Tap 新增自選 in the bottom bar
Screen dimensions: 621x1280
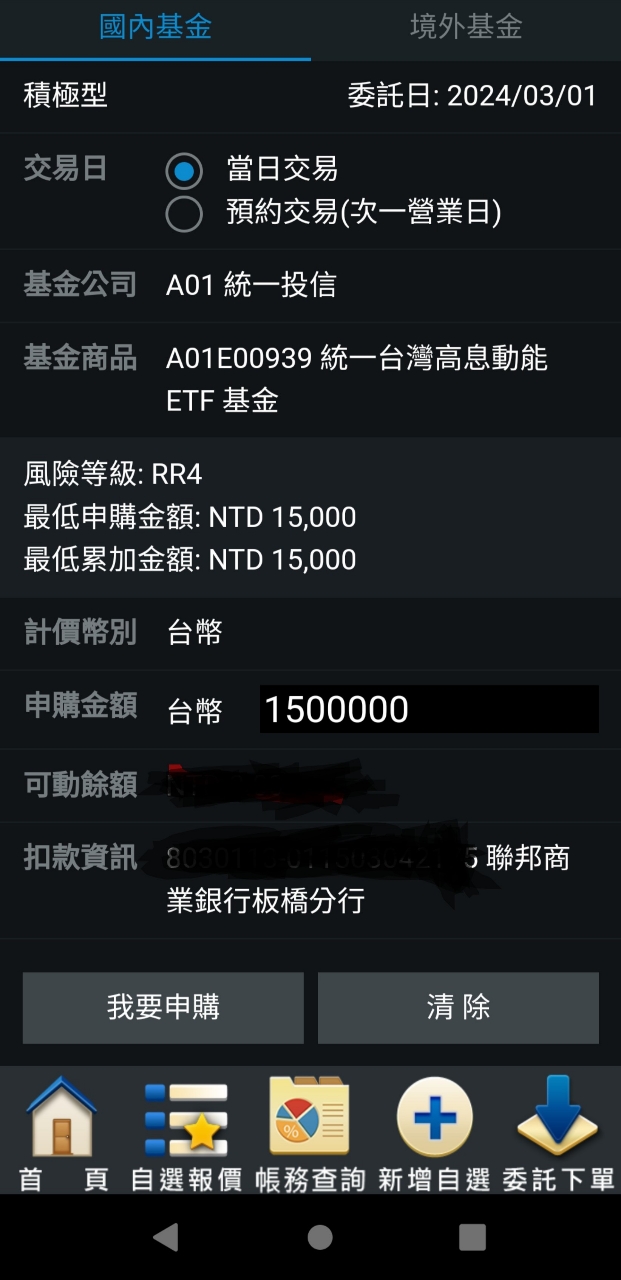[x=434, y=1133]
